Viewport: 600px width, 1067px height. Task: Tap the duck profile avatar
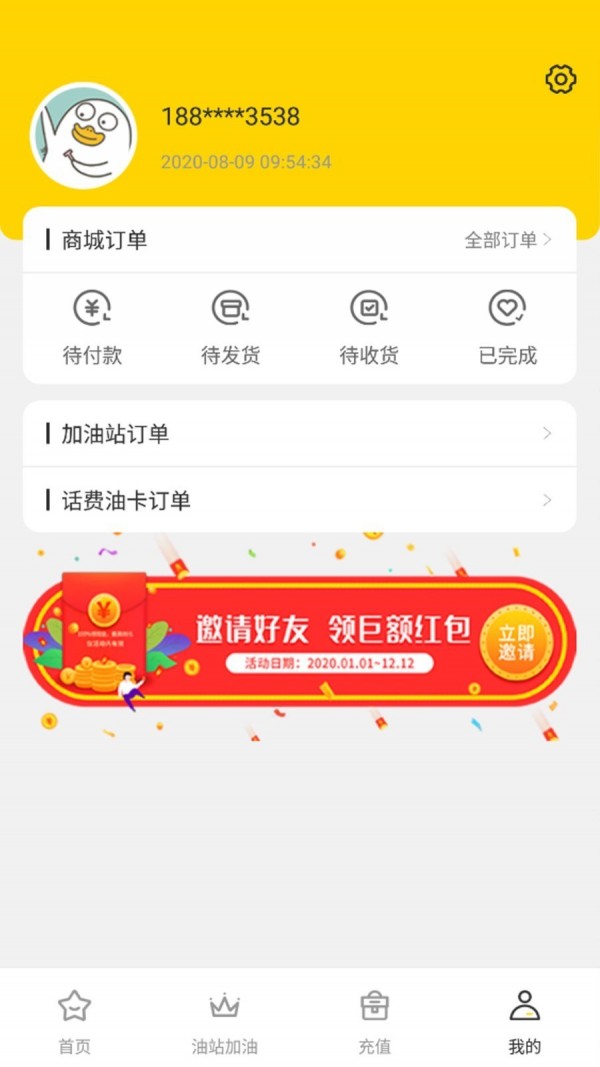(x=83, y=136)
